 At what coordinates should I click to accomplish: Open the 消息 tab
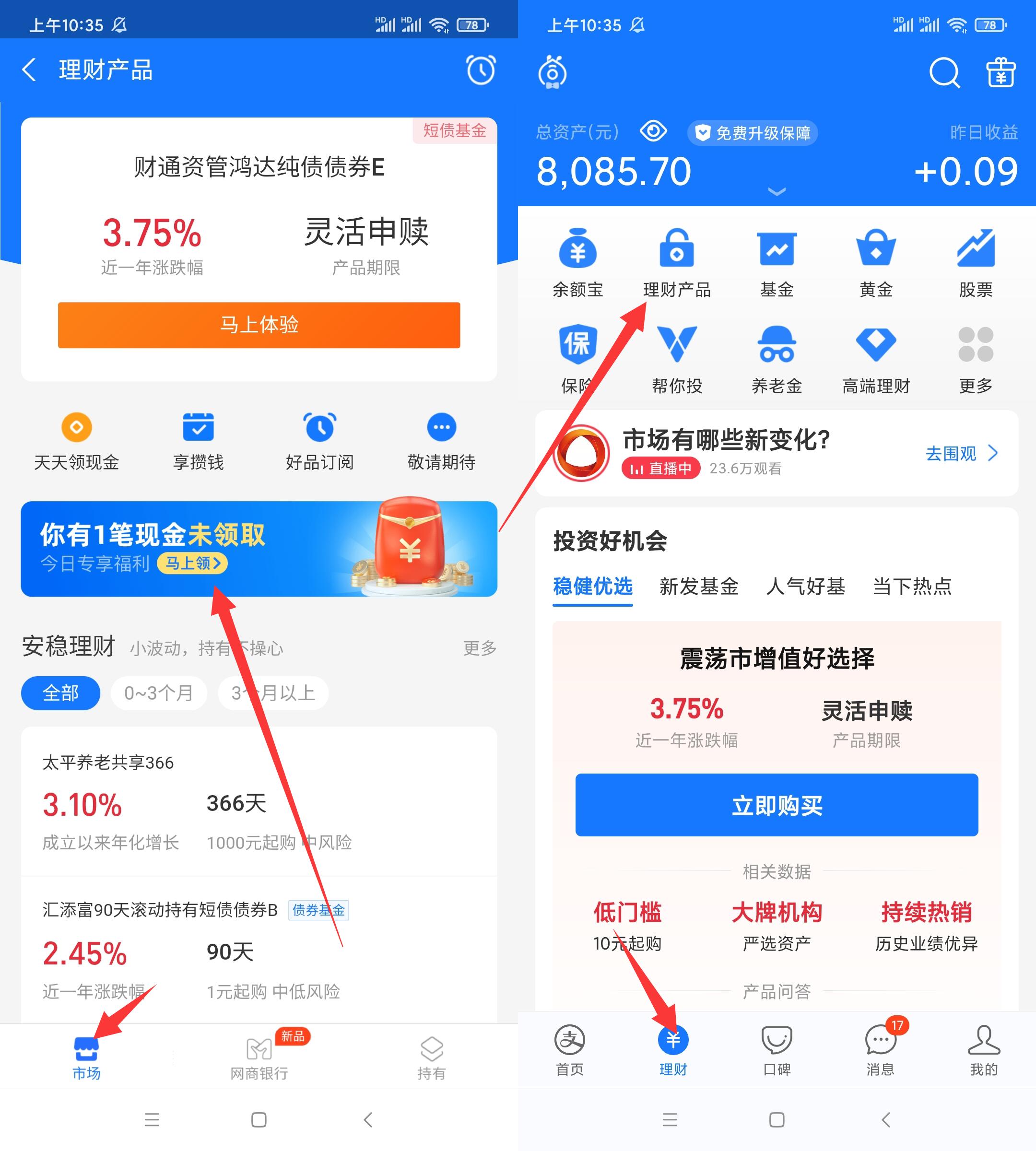[x=880, y=1050]
